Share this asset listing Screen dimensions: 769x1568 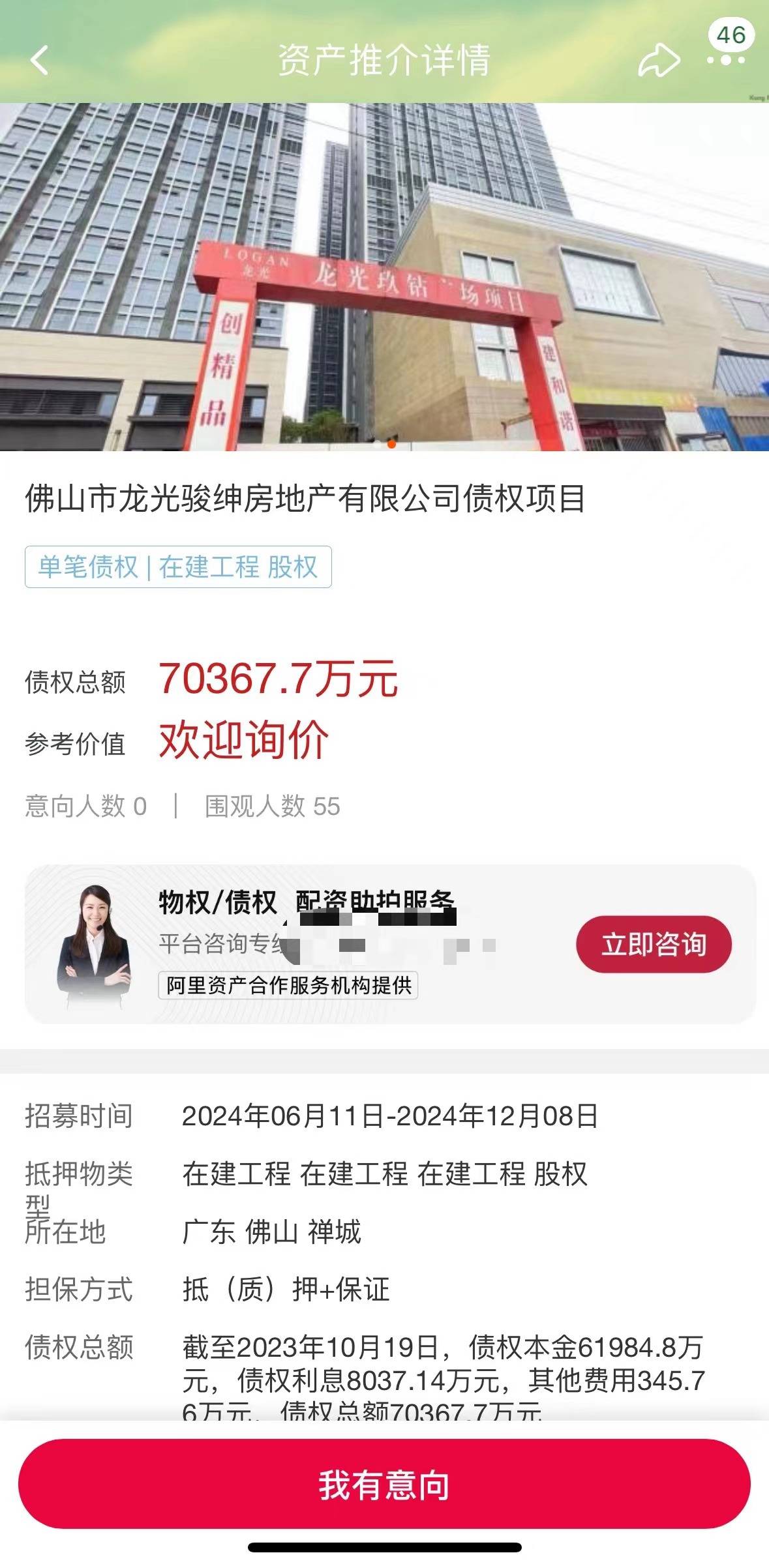(x=658, y=61)
